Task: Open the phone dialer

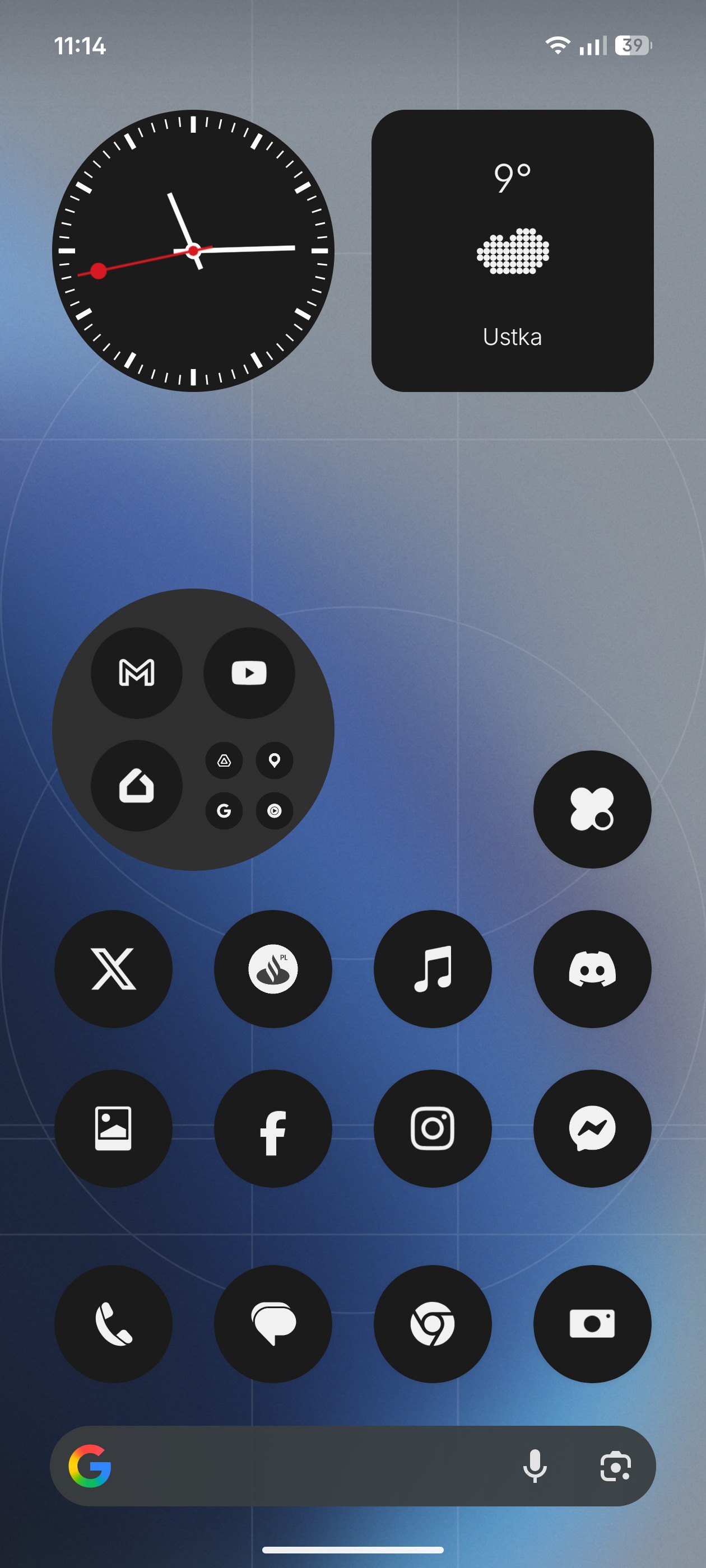Action: point(113,1323)
